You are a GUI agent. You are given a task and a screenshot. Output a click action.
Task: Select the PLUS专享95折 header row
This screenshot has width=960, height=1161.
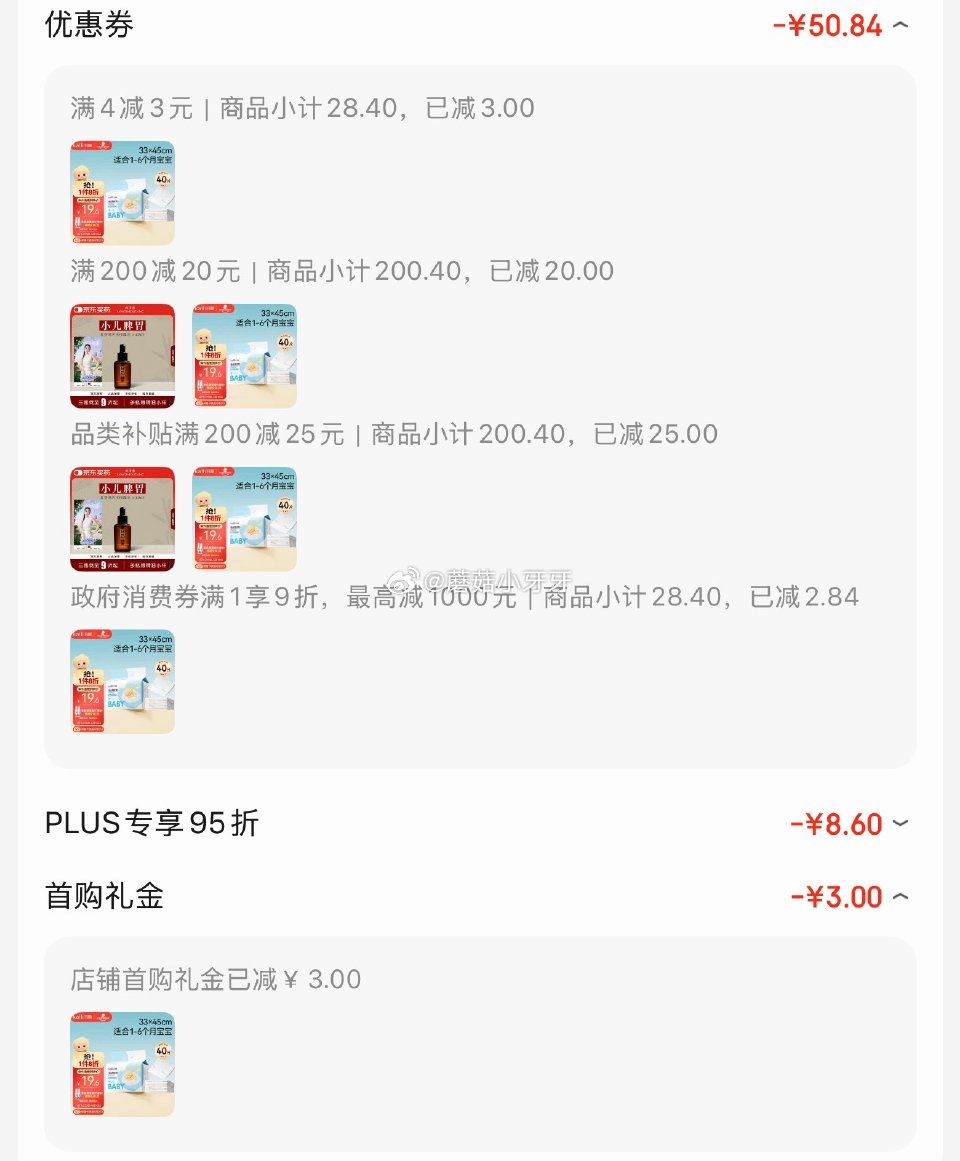click(x=150, y=823)
